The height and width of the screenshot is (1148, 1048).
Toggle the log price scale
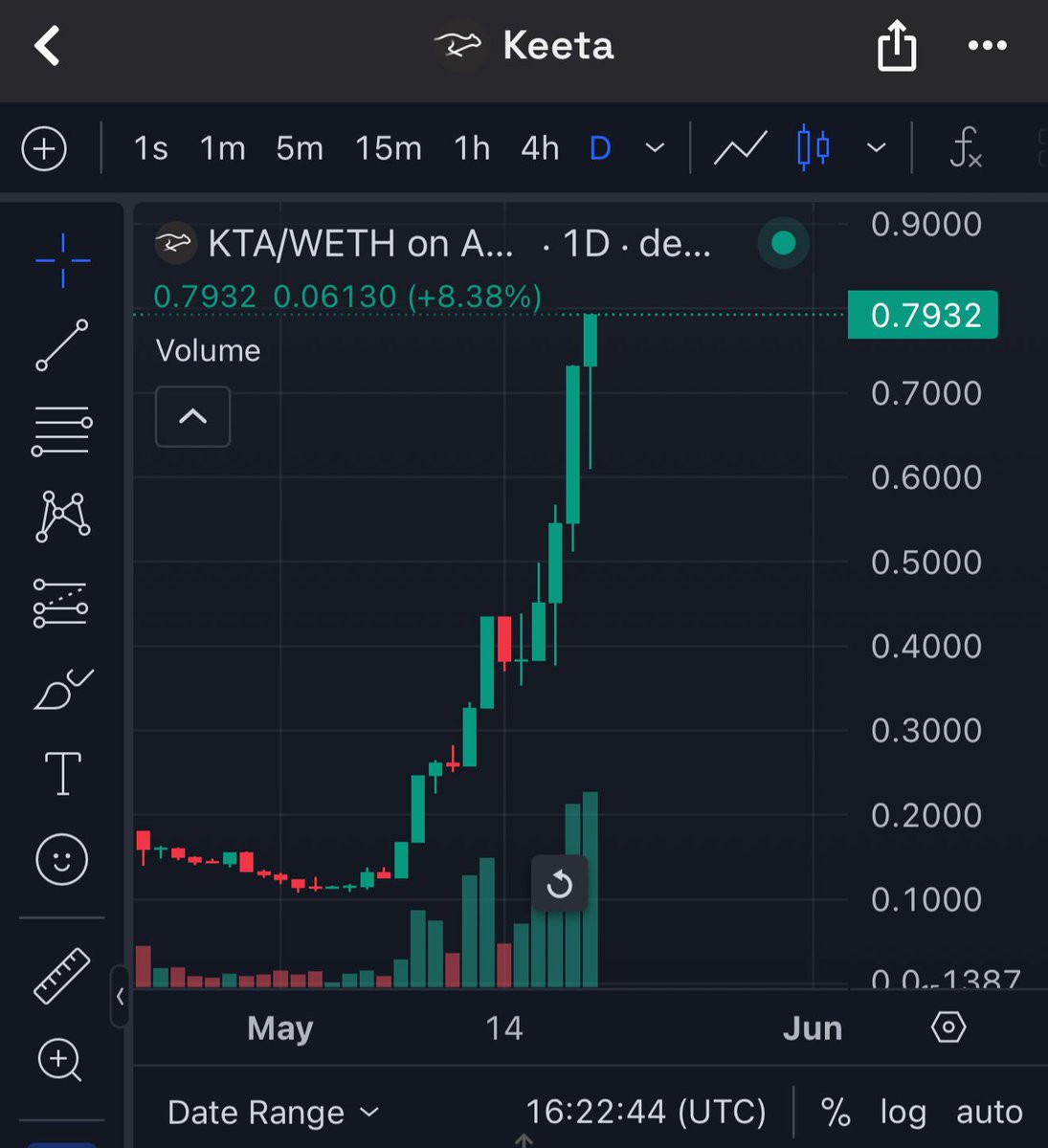pos(903,1113)
